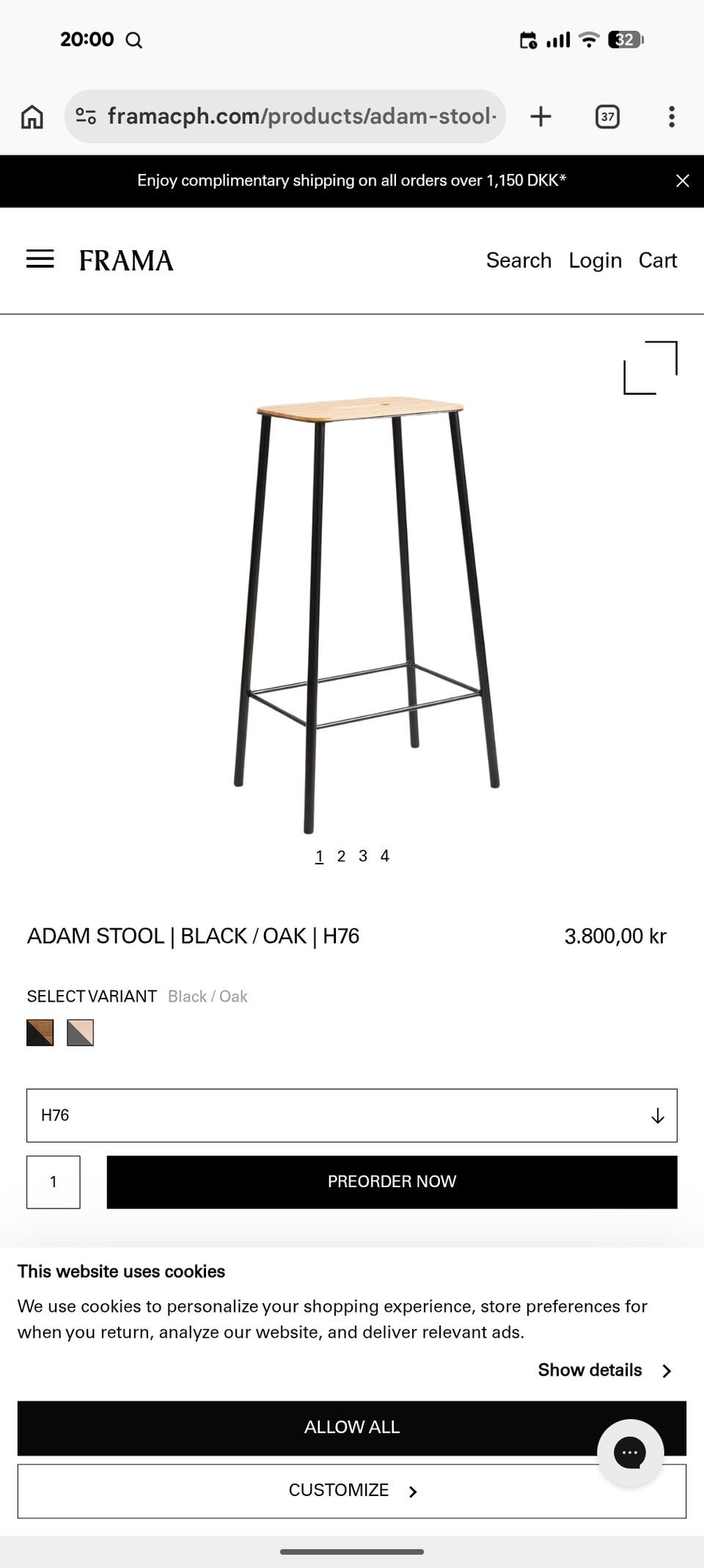Open the Cart

658,260
